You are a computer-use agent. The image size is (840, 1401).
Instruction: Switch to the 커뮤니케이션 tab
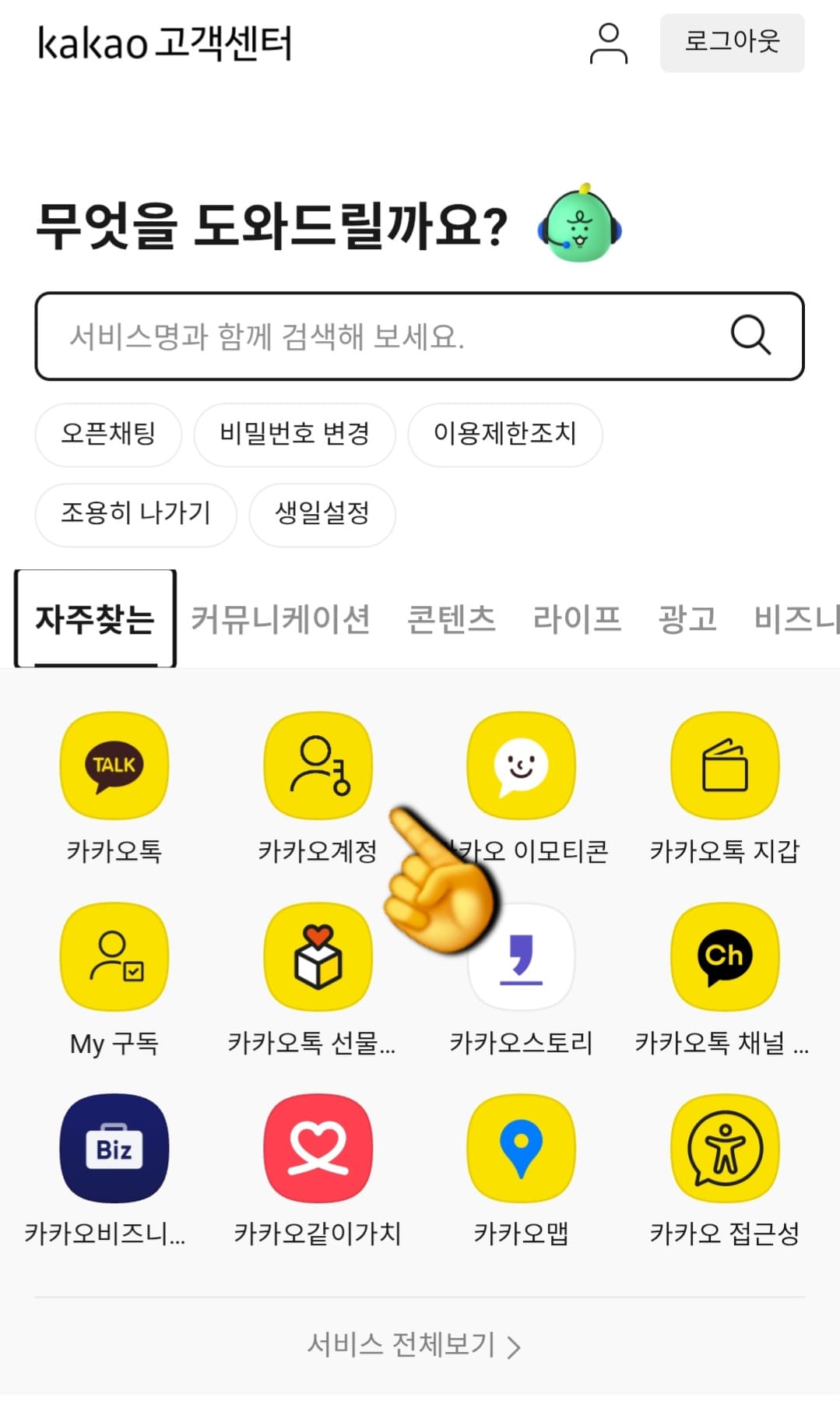279,619
